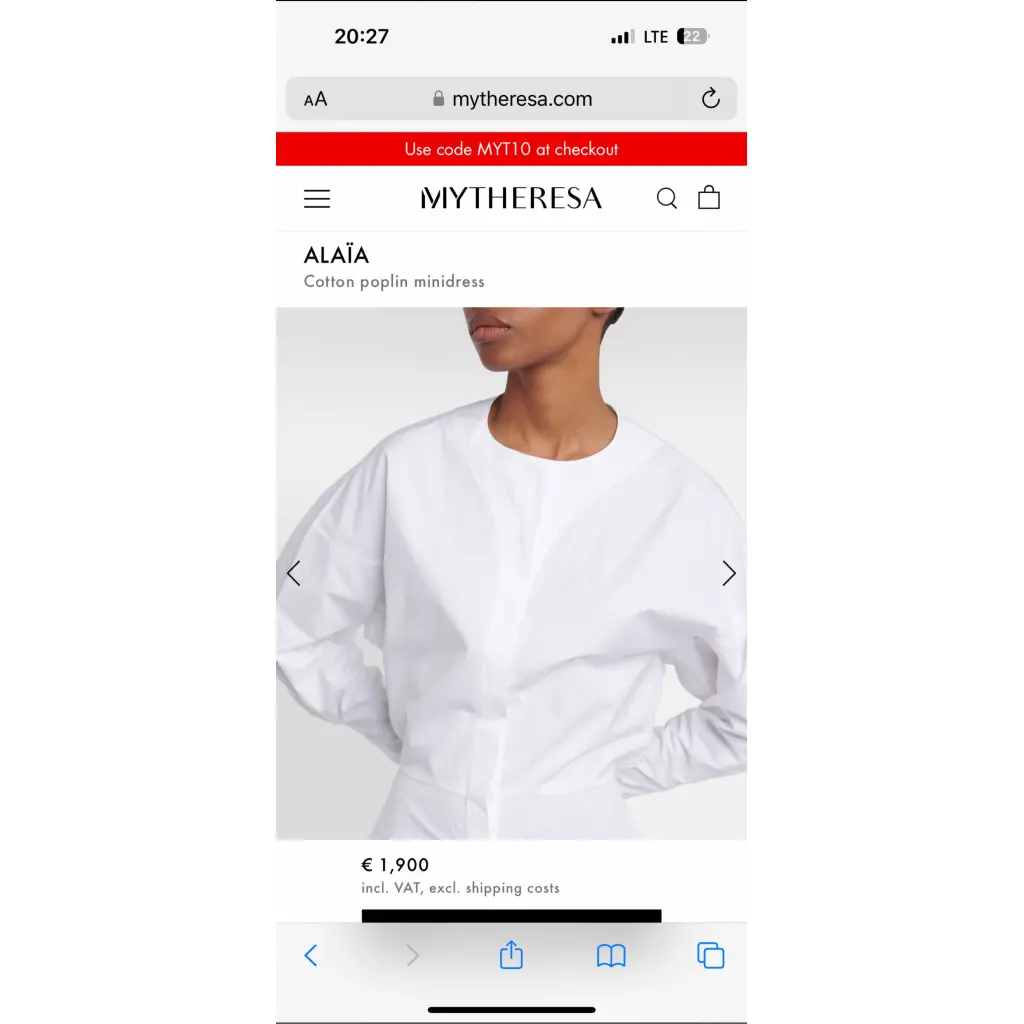The width and height of the screenshot is (1024, 1024).
Task: Show the next product image
Action: 729,573
